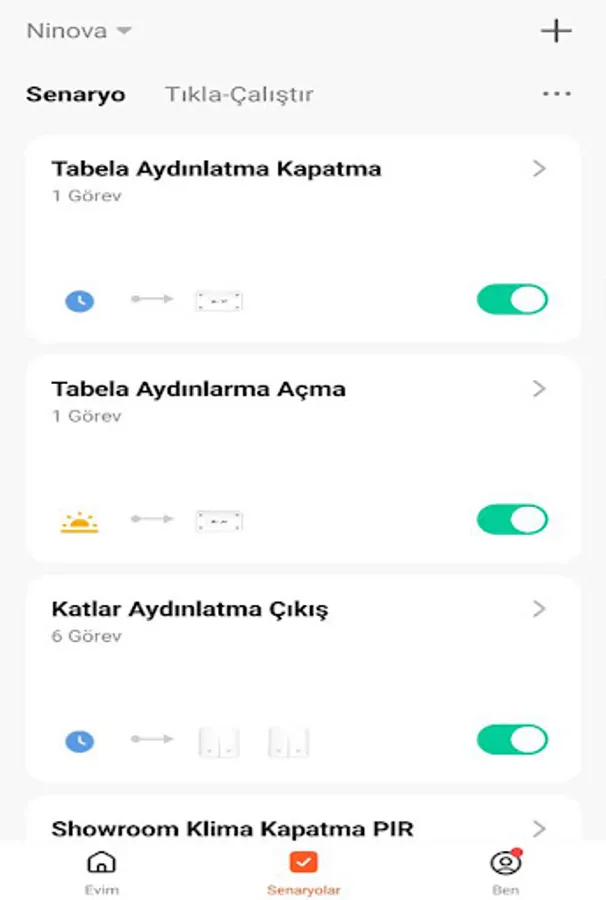606x900 pixels.
Task: Add a new scenario with plus icon
Action: (556, 31)
